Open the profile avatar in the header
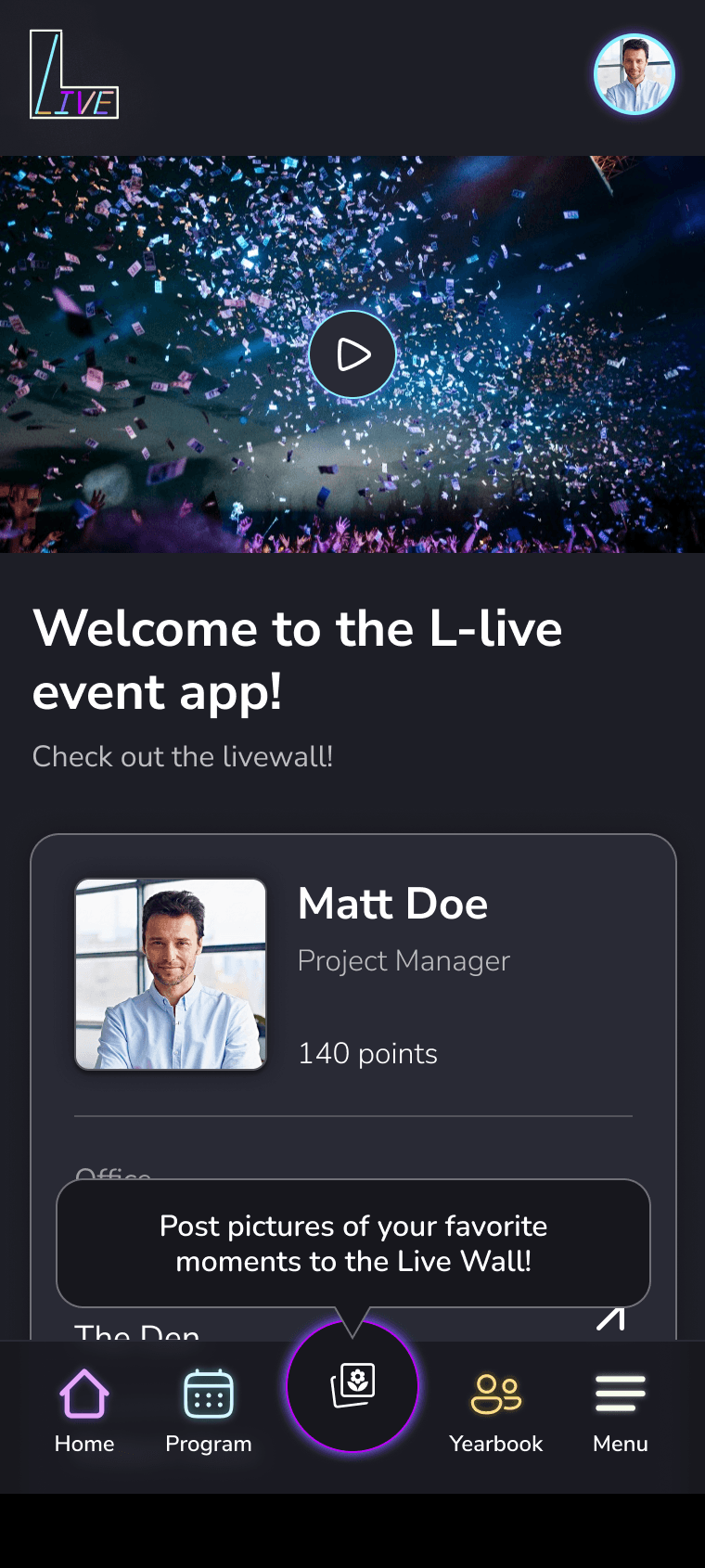Screen dimensions: 705x1568 pyautogui.click(x=634, y=74)
